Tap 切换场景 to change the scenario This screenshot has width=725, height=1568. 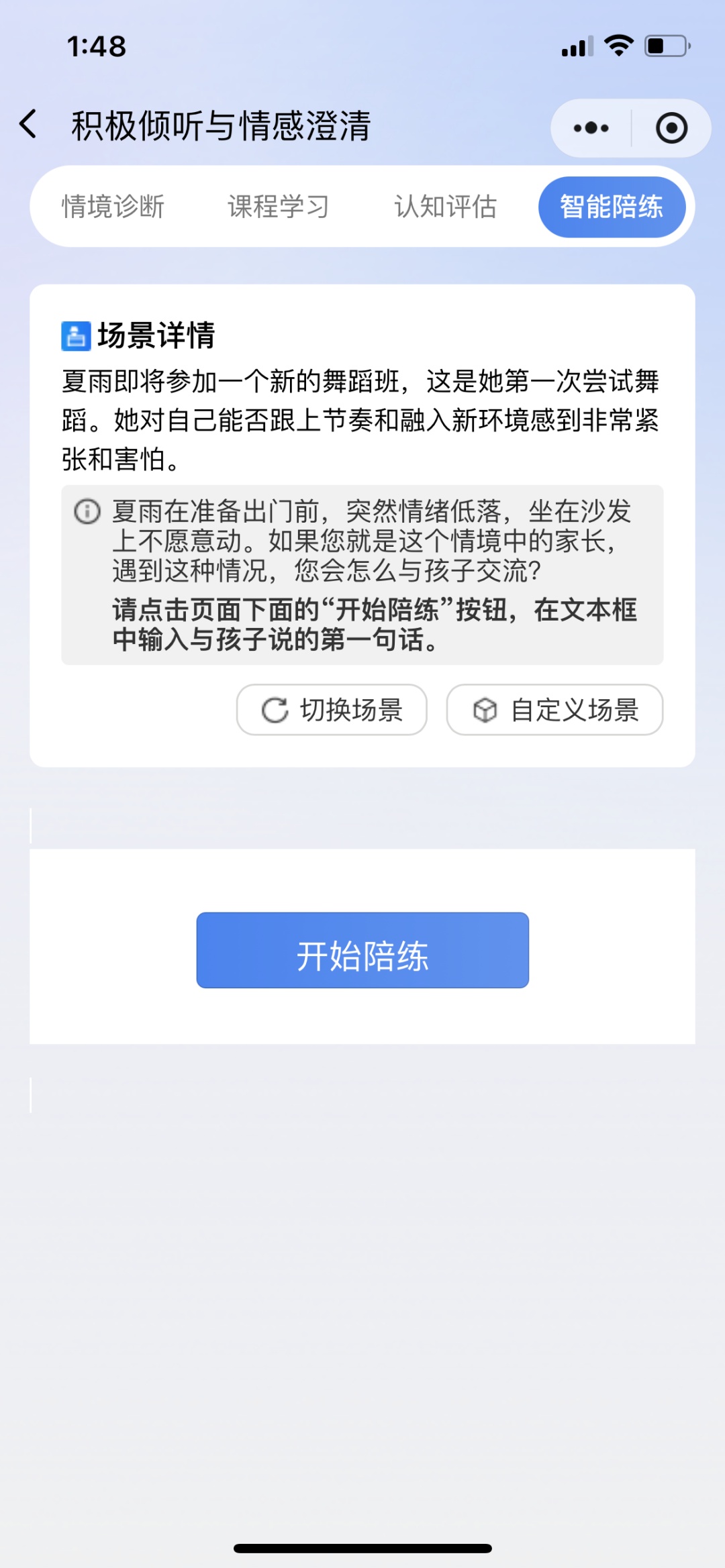pyautogui.click(x=332, y=710)
